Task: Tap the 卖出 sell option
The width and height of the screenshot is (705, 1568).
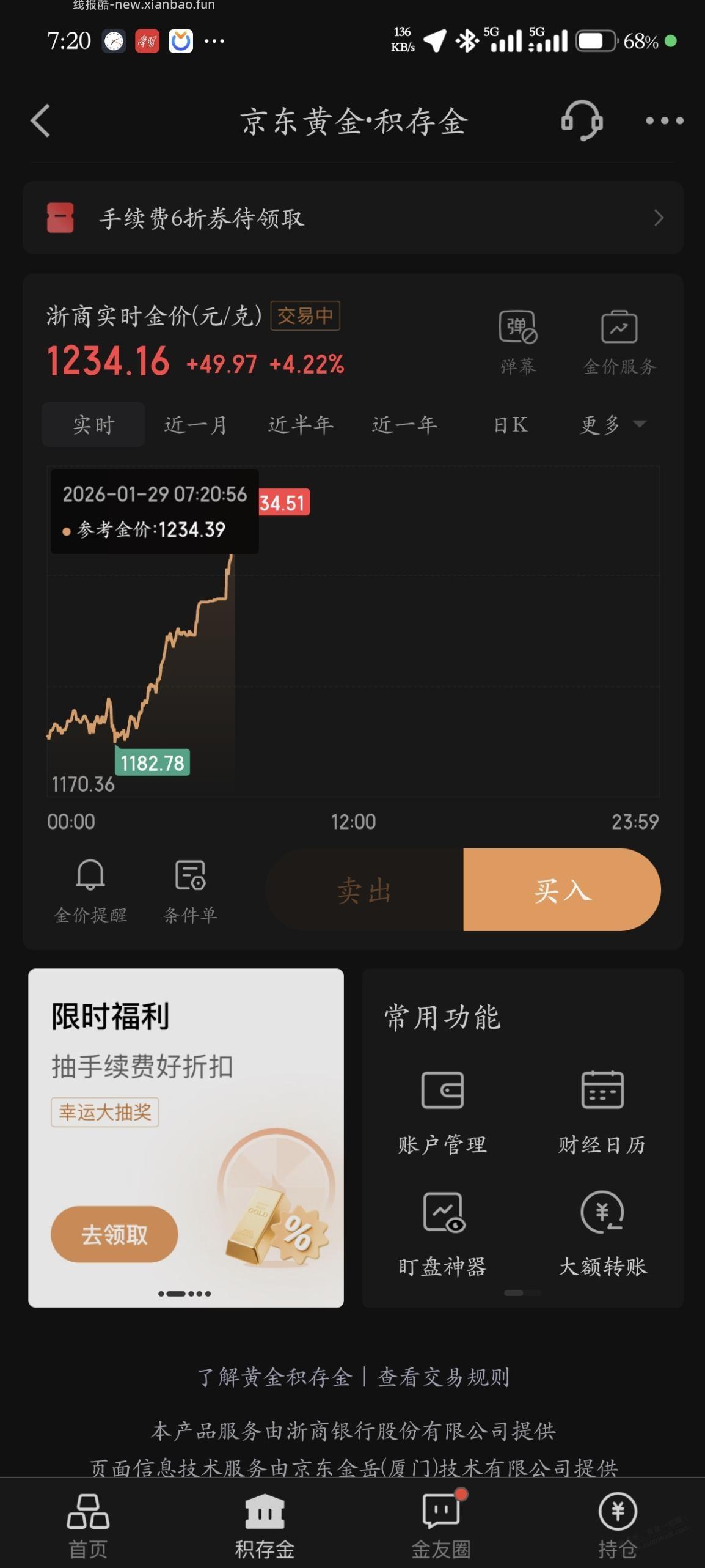Action: click(x=364, y=890)
